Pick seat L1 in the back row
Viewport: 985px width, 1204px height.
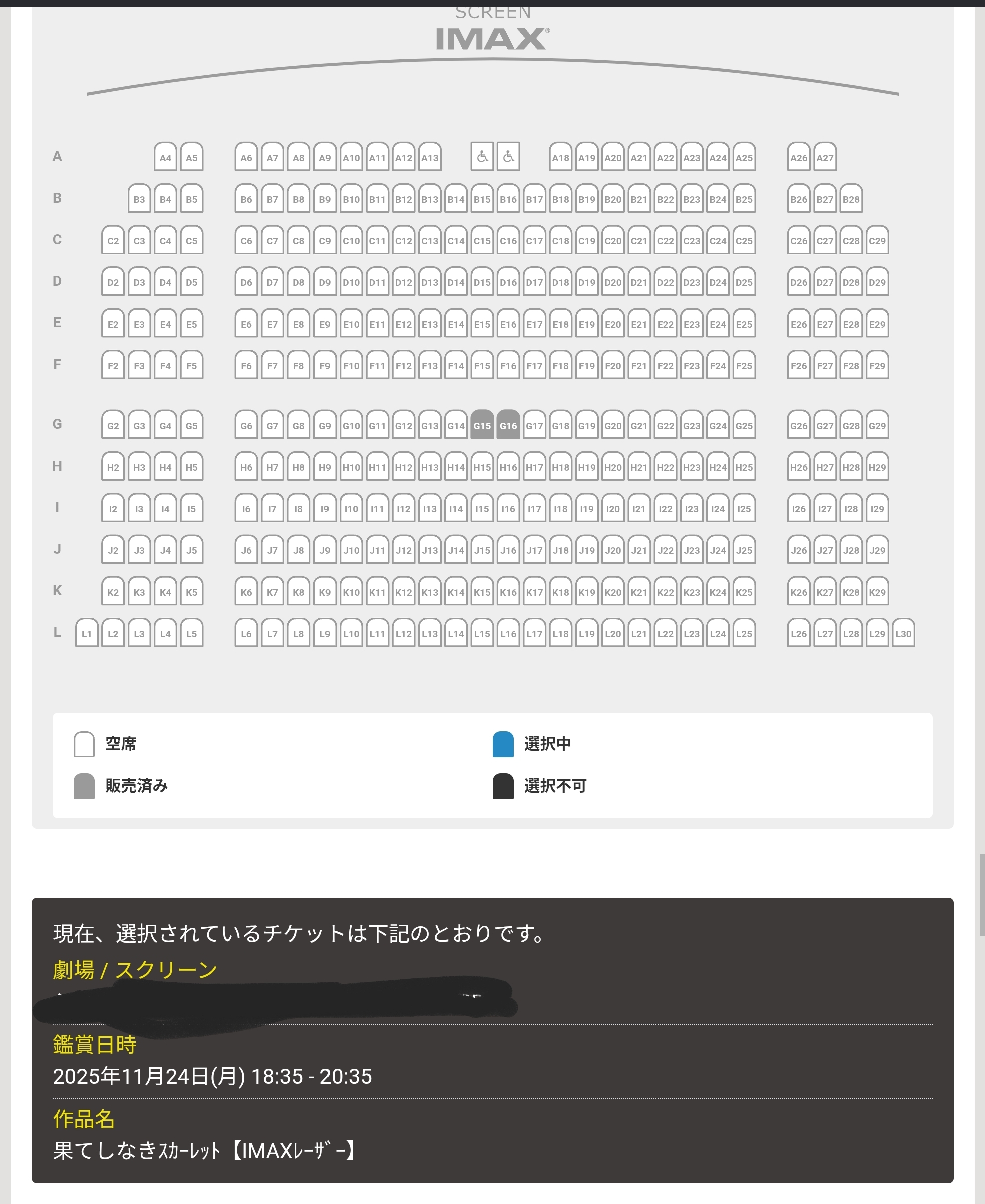87,633
